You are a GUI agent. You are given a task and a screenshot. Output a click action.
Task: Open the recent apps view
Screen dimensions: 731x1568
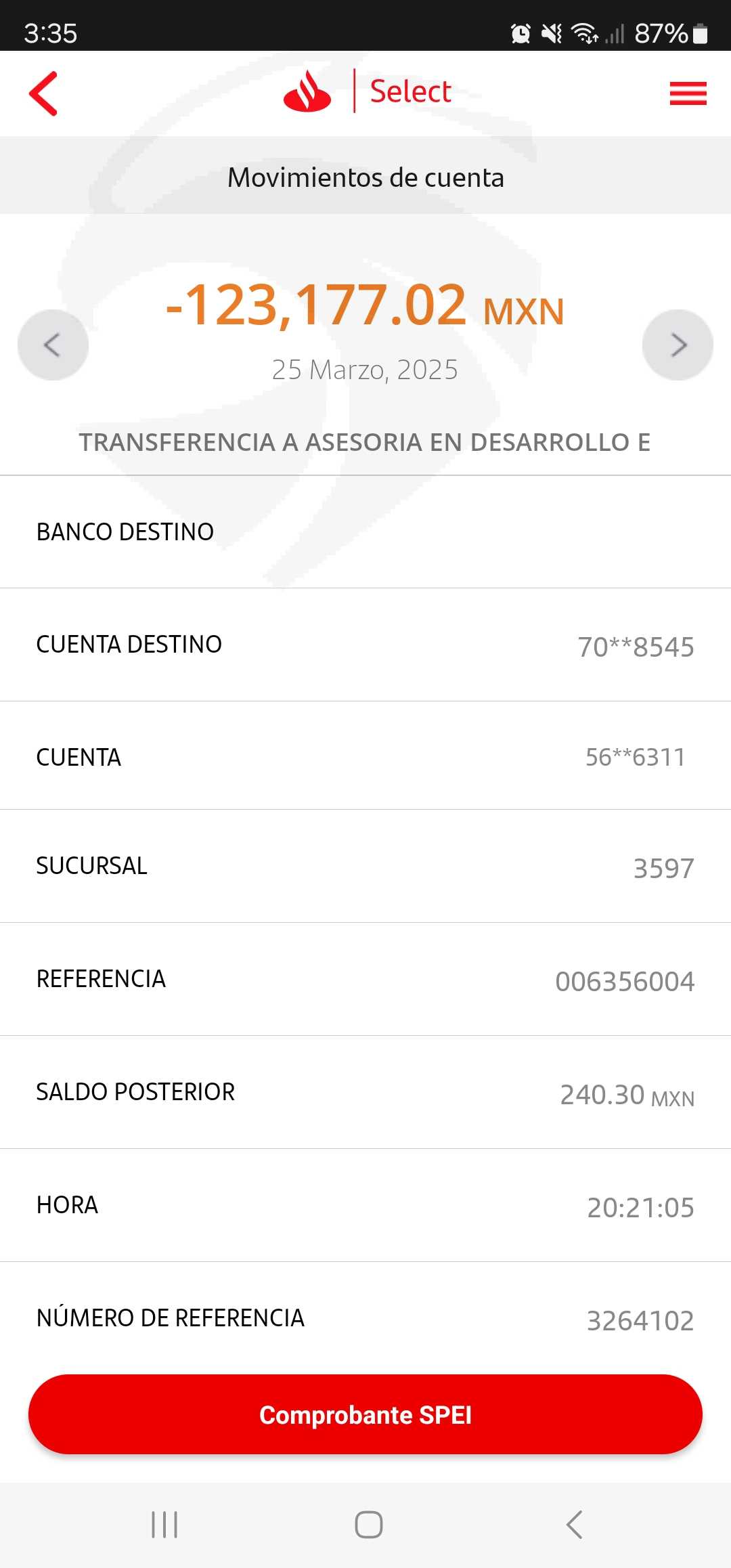(164, 1525)
